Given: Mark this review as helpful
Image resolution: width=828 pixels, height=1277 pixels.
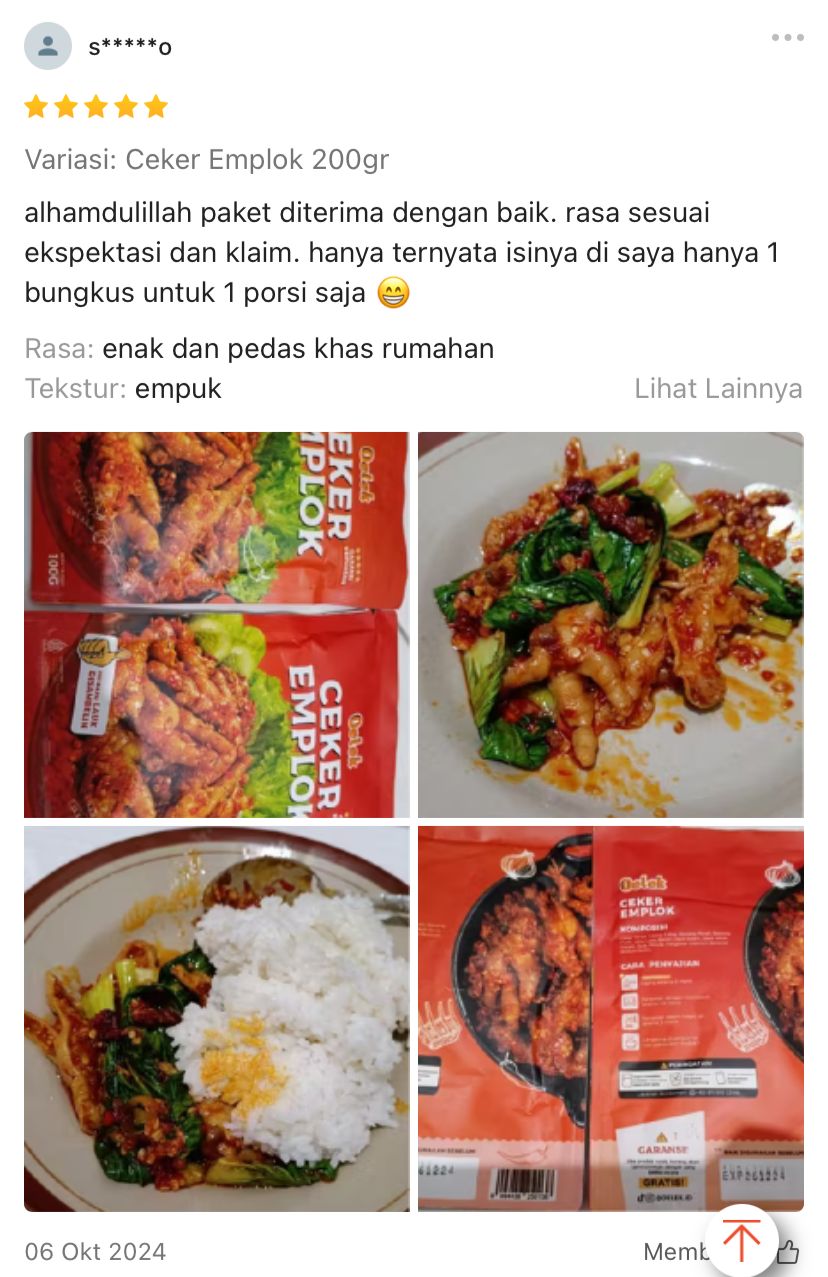Looking at the screenshot, I should pyautogui.click(x=787, y=1251).
